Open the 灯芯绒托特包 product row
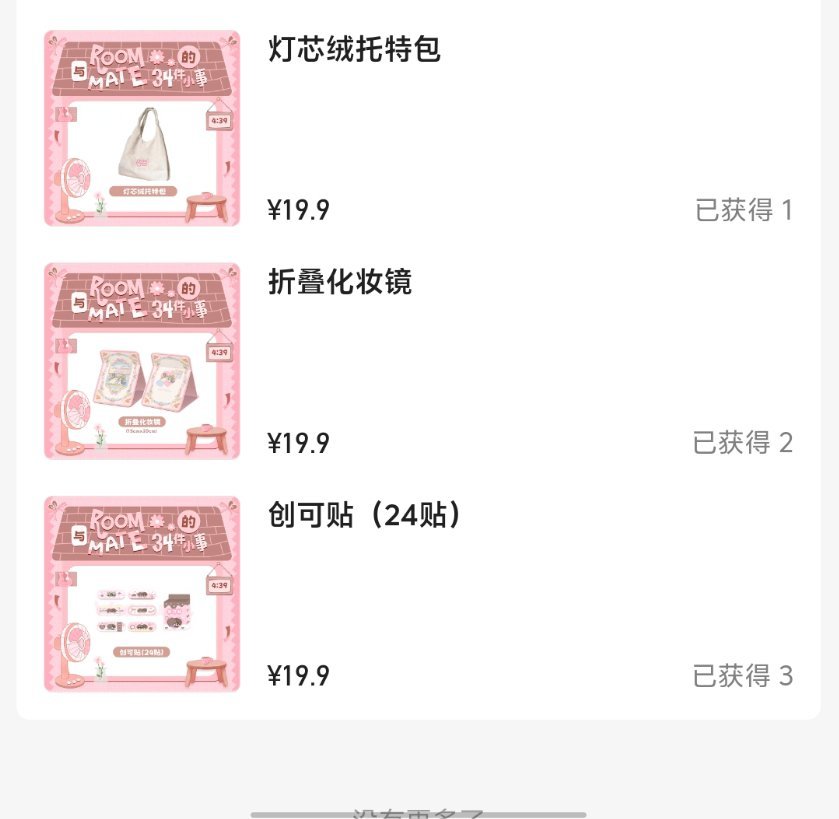839x819 pixels. [x=418, y=128]
